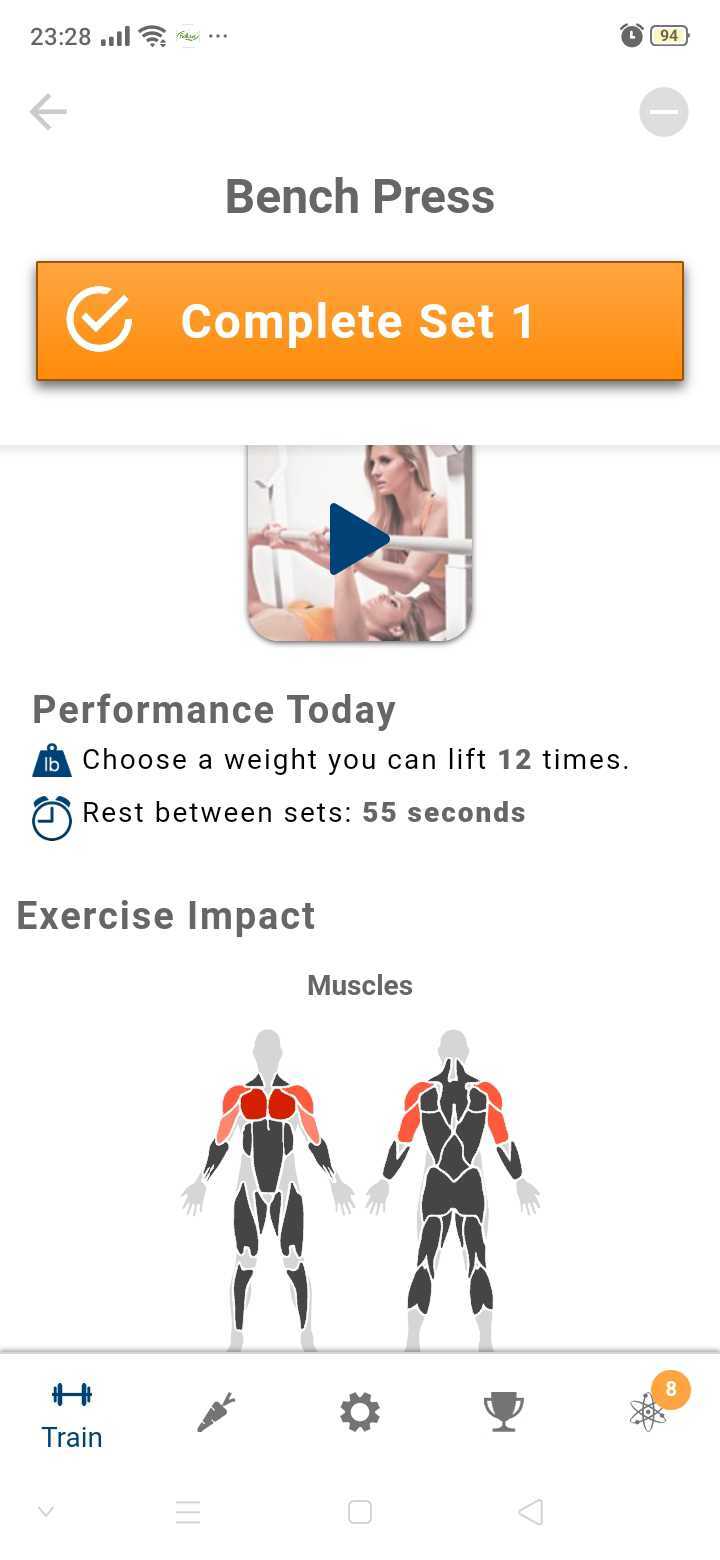Open recent apps from navigation bar
Viewport: 720px width, 1560px height.
coord(188,1512)
